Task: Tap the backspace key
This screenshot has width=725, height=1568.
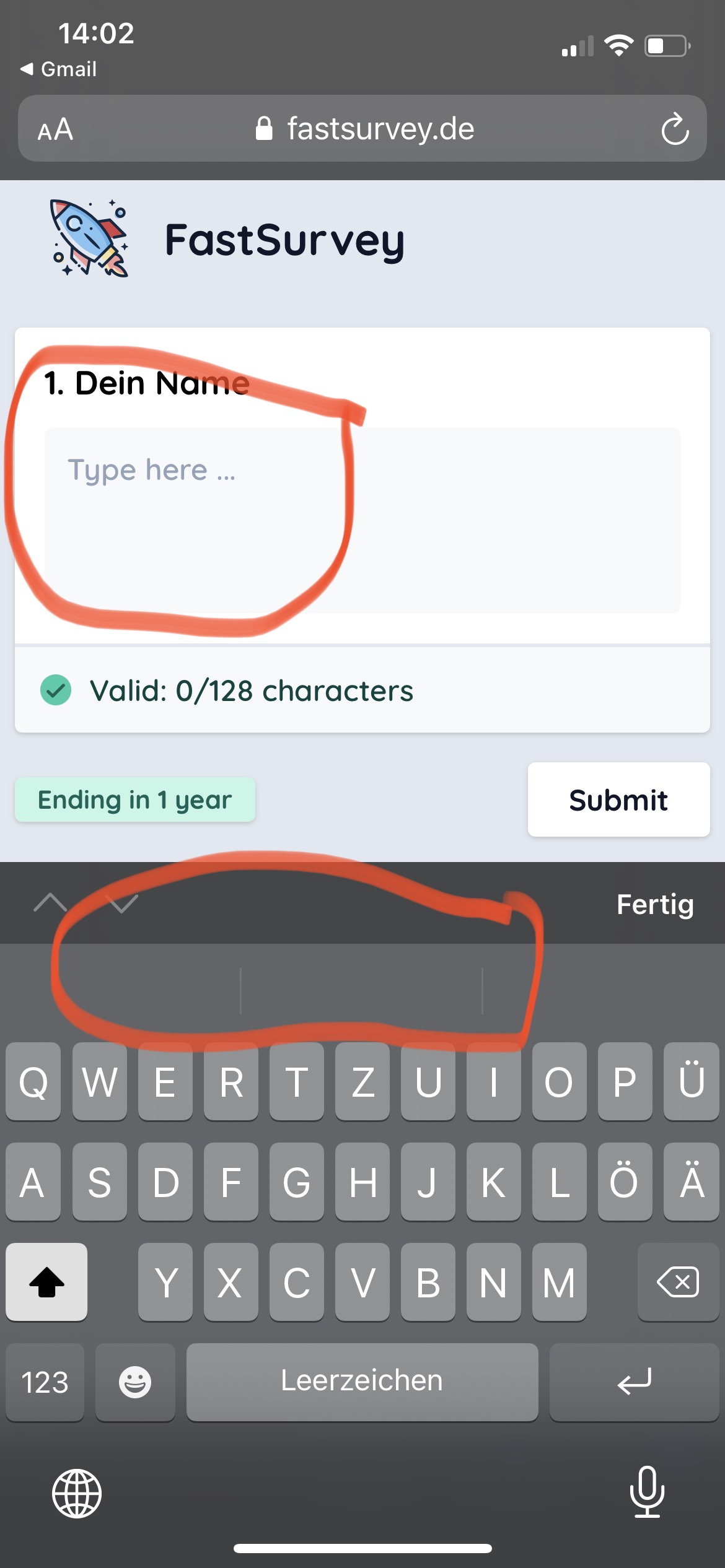Action: click(x=678, y=1281)
